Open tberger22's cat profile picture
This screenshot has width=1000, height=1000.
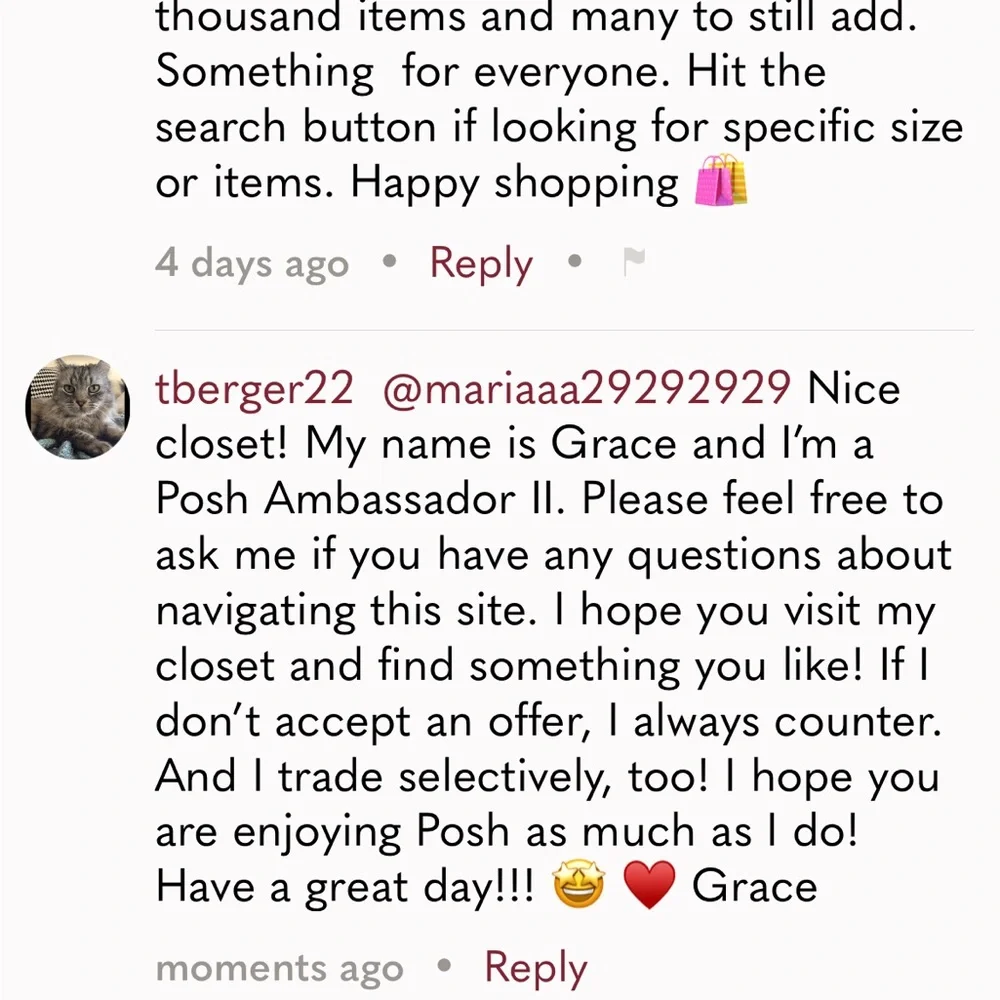pyautogui.click(x=77, y=406)
